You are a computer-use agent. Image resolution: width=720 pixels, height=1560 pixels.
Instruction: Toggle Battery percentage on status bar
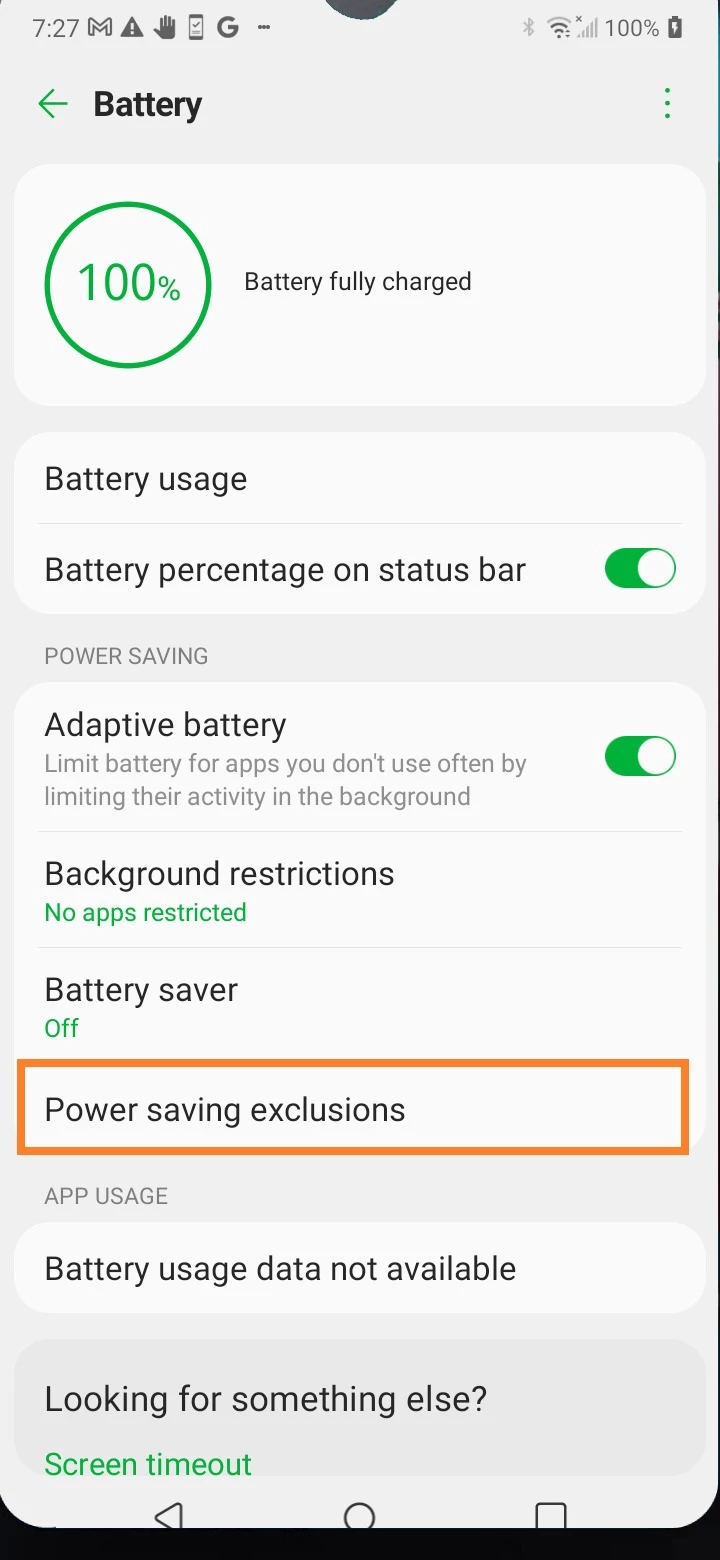pos(640,569)
